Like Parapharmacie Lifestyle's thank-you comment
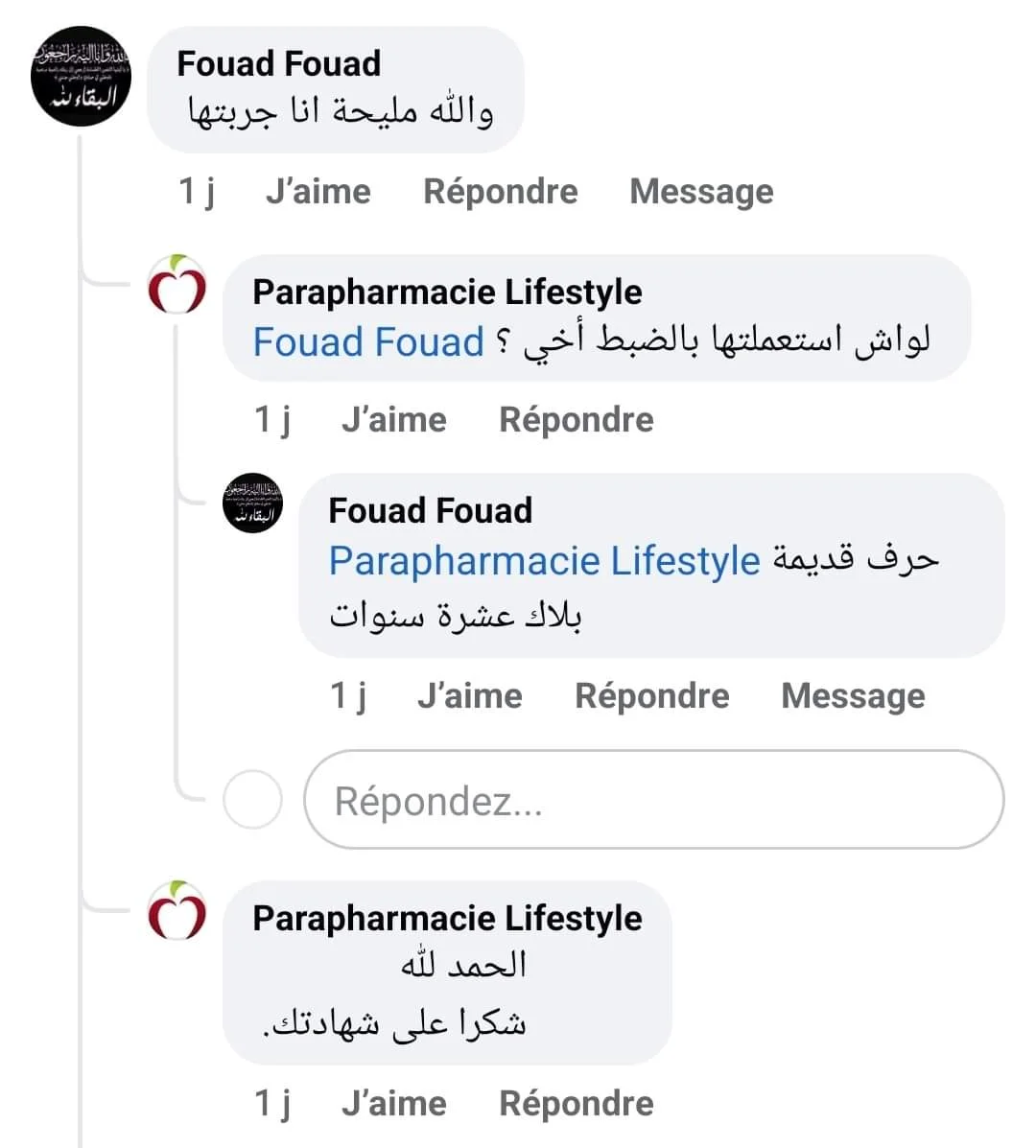This screenshot has width=1036, height=1148. tap(393, 1104)
